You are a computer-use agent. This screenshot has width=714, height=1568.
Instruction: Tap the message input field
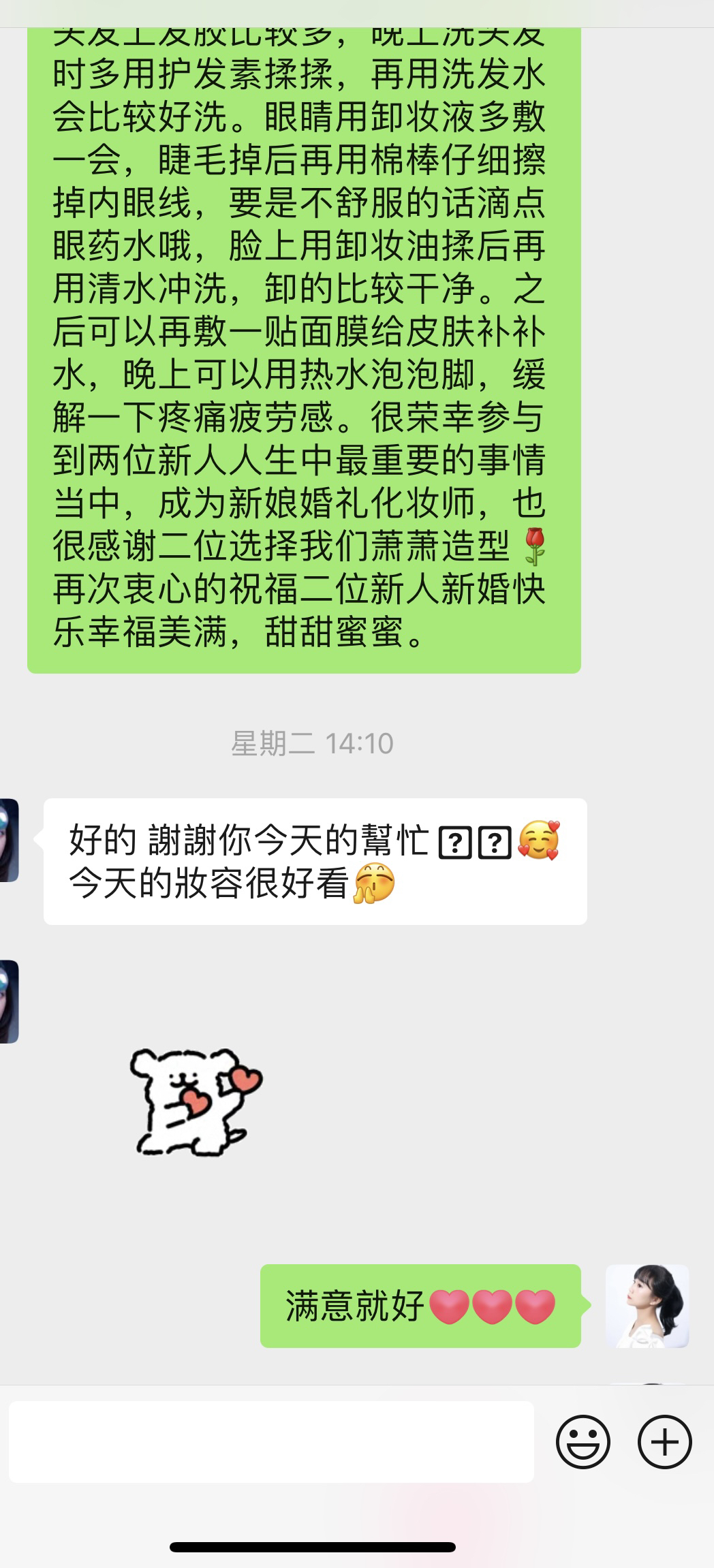point(270,1441)
